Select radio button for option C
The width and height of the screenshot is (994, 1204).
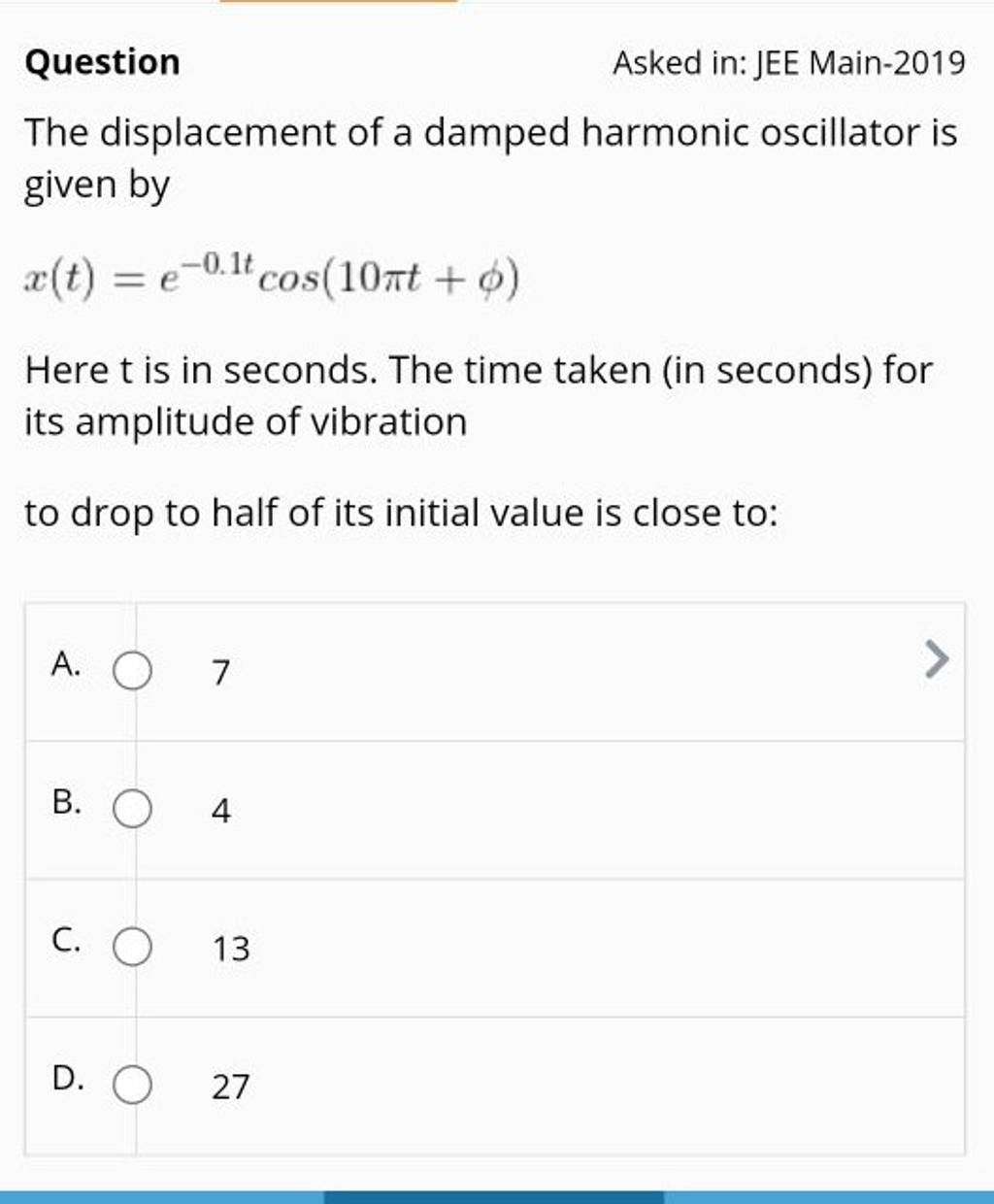[x=133, y=948]
